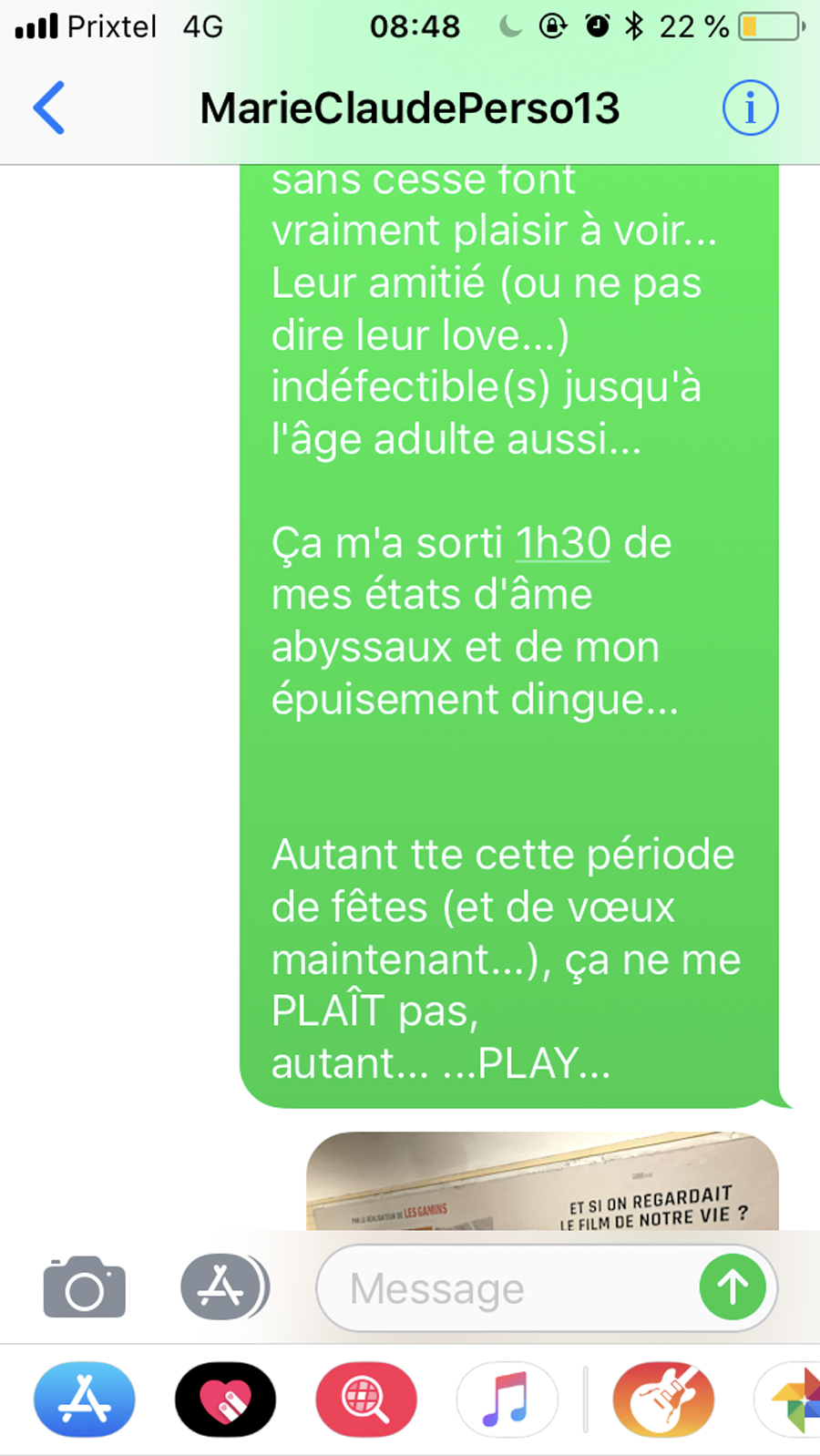
Task: Send the message with the arrow
Action: tap(733, 1287)
